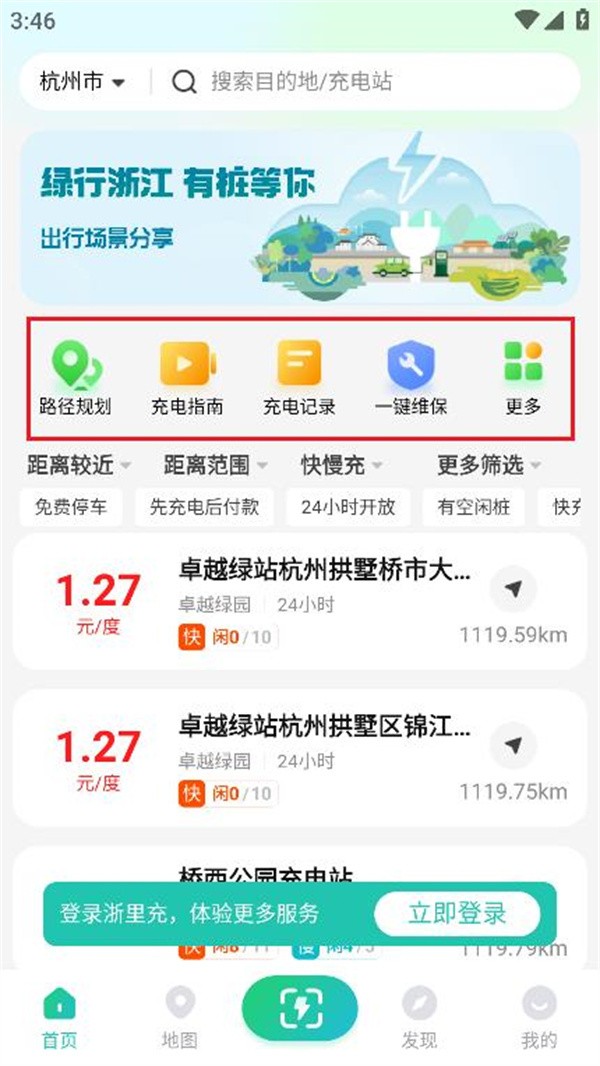Select the 有空闲桩 filter chip
The width and height of the screenshot is (600, 1066).
[x=473, y=507]
